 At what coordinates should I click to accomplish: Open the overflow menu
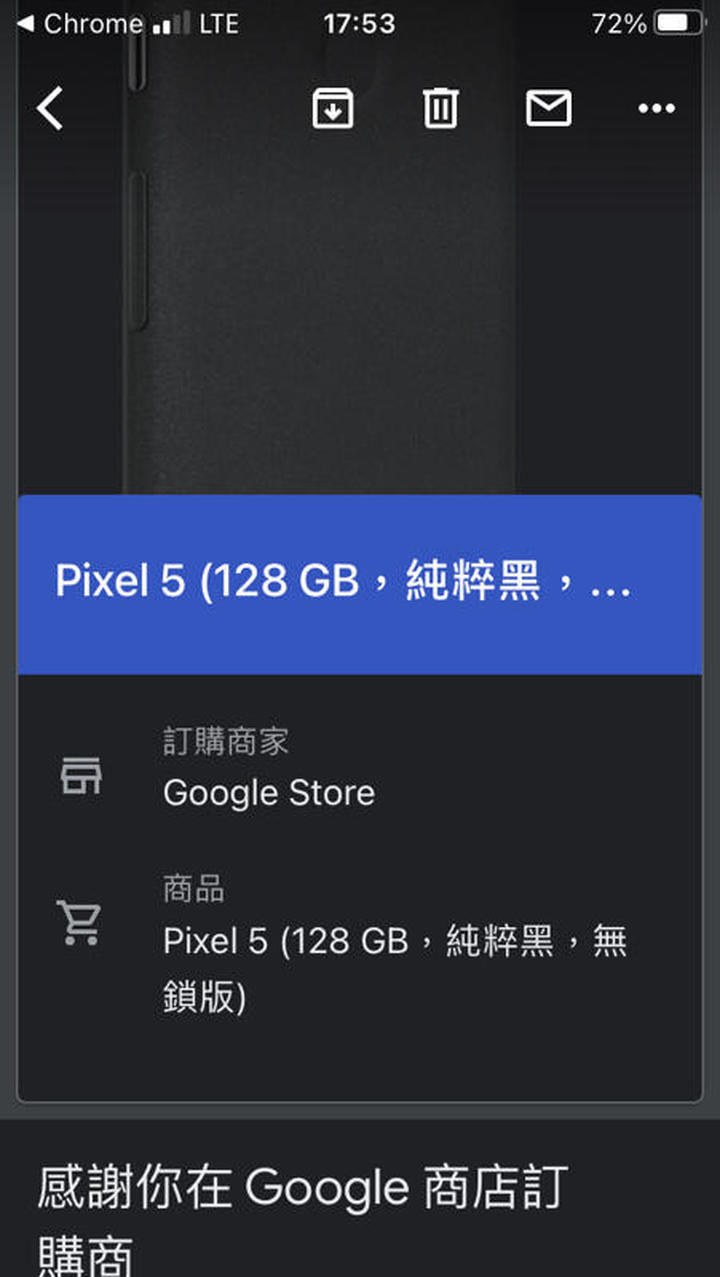point(656,108)
